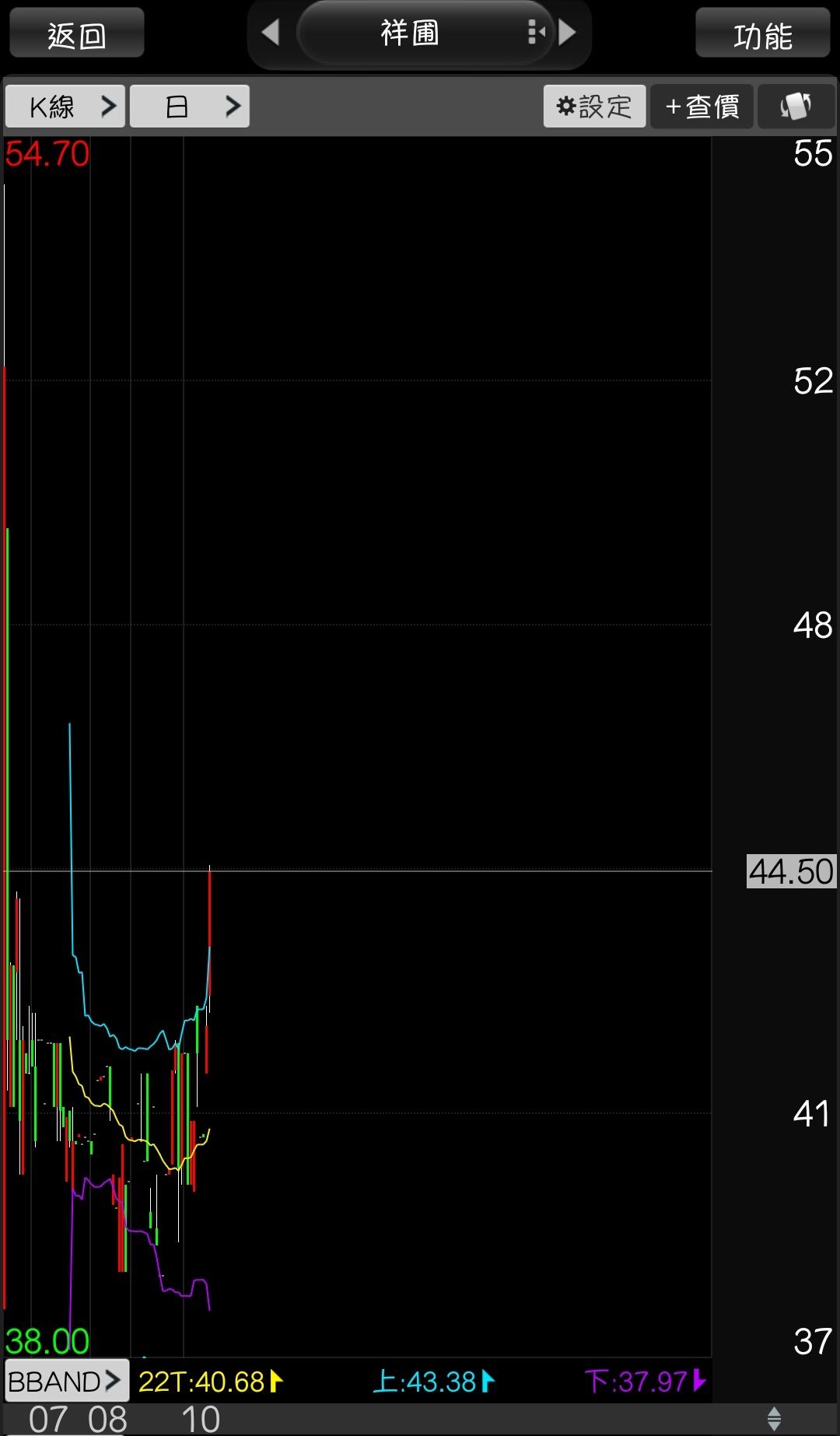Open chart 設定 settings
This screenshot has width=840, height=1436.
click(594, 106)
